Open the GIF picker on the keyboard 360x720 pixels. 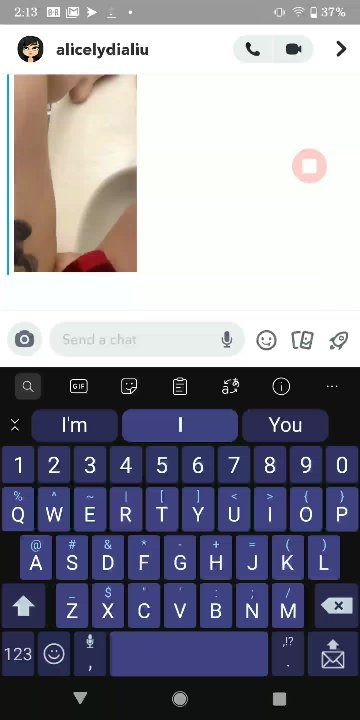tap(79, 387)
